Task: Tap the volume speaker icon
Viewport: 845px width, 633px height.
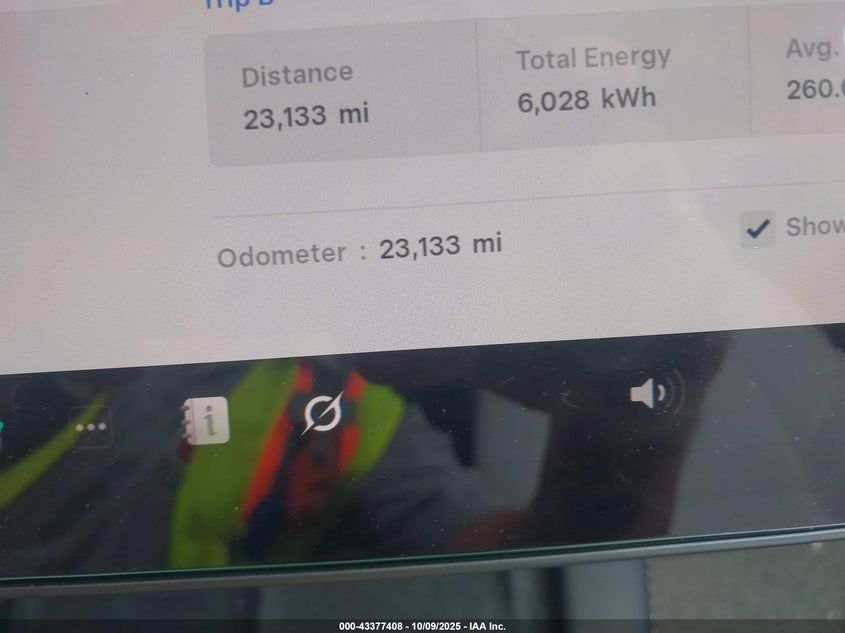Action: click(x=650, y=394)
